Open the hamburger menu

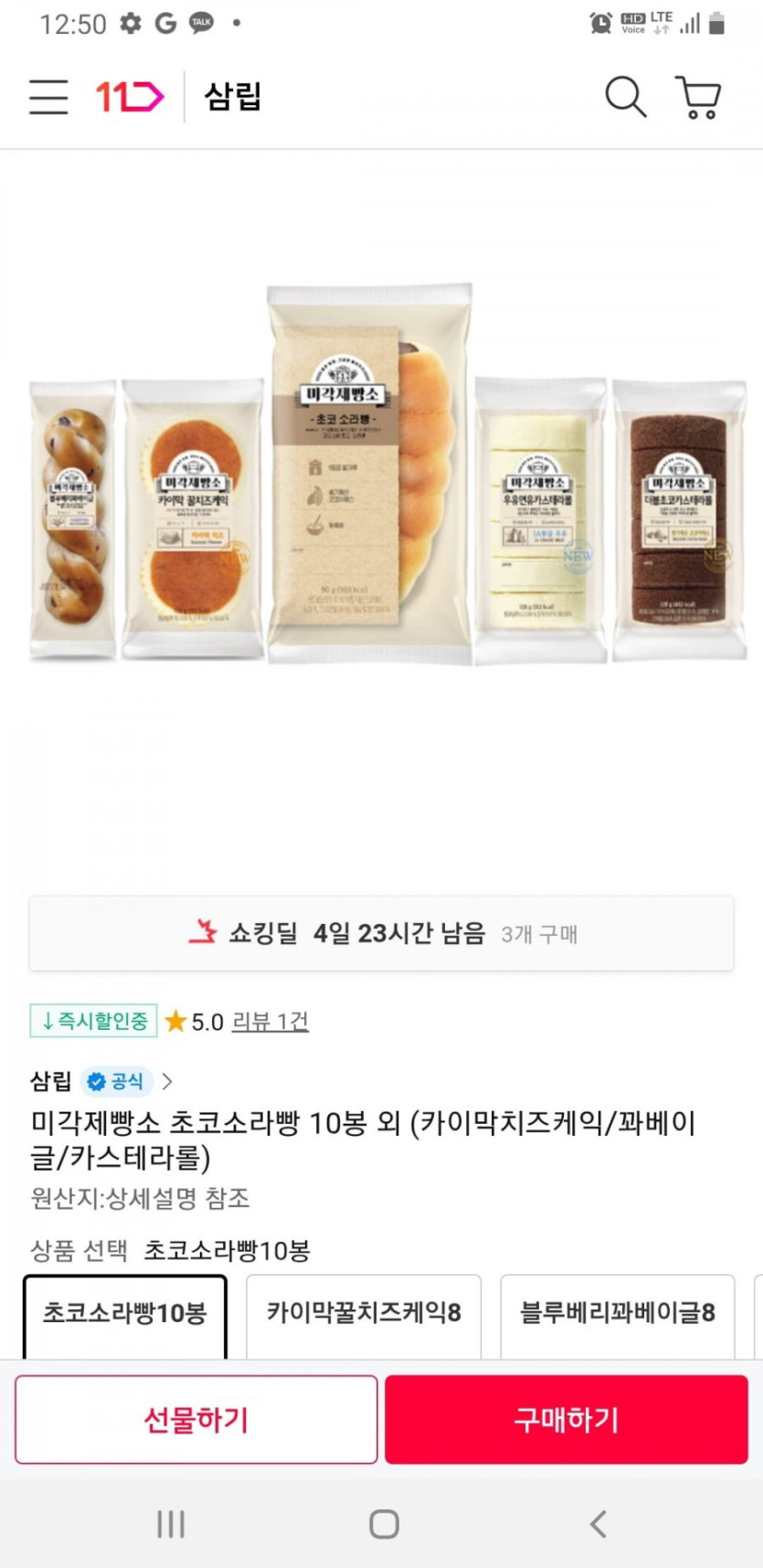click(48, 96)
